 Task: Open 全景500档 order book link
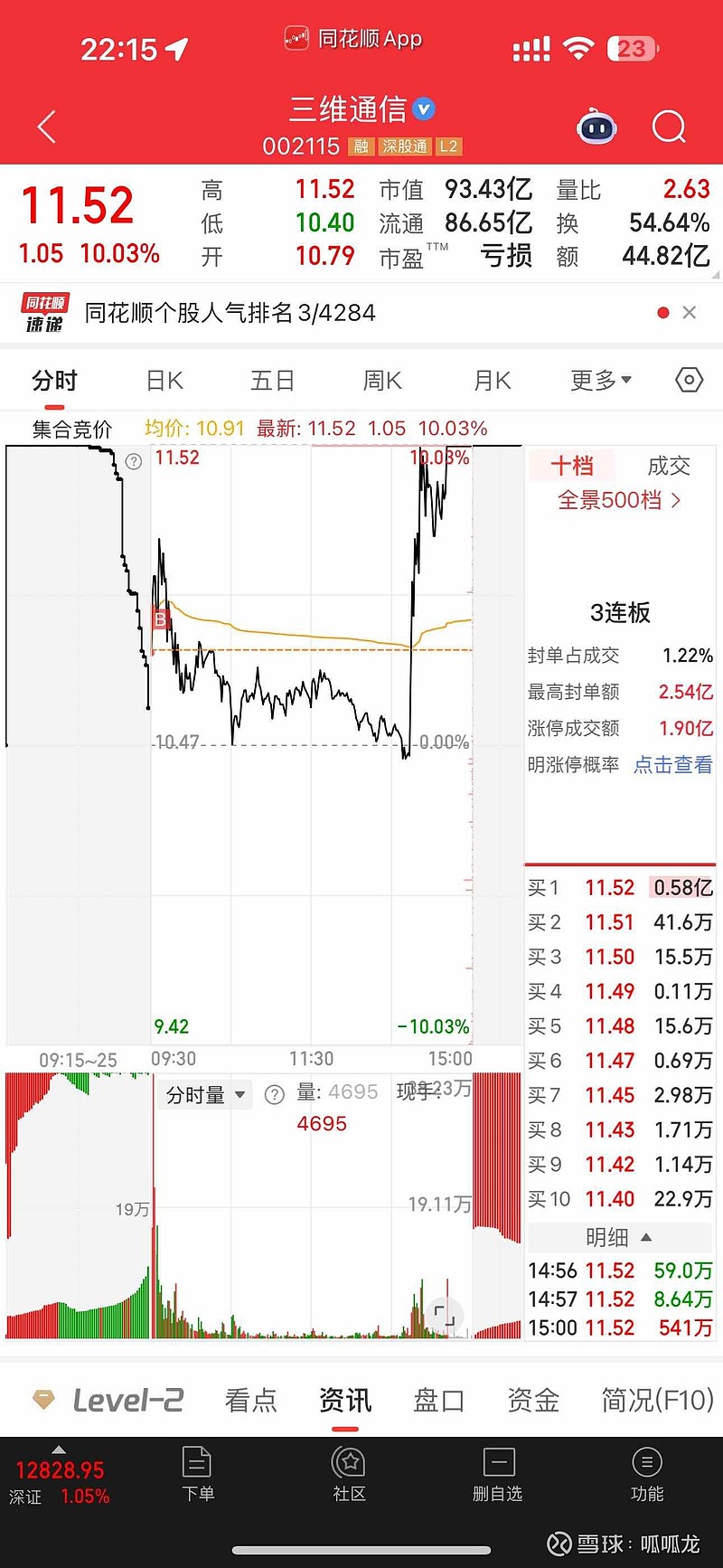click(620, 500)
